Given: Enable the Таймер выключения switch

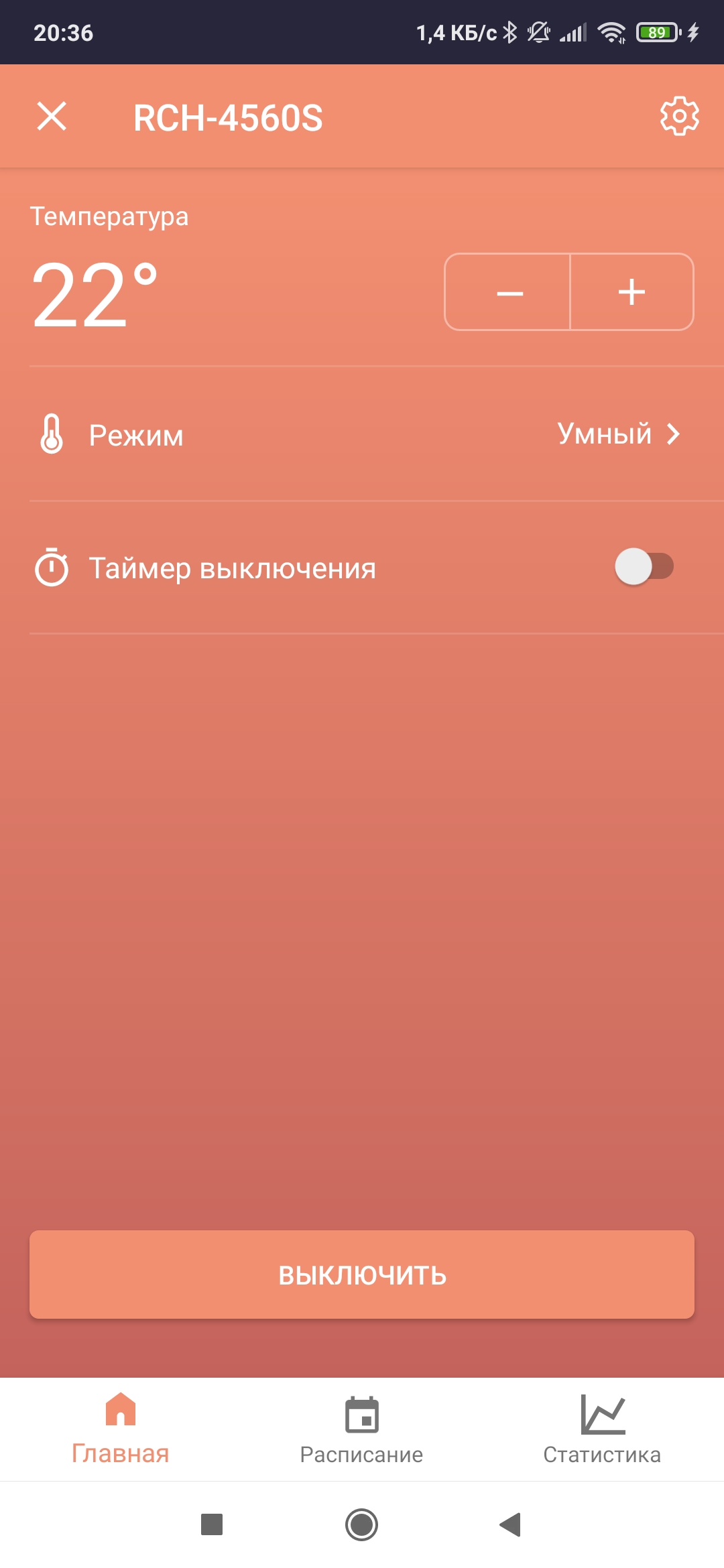Looking at the screenshot, I should pyautogui.click(x=644, y=567).
